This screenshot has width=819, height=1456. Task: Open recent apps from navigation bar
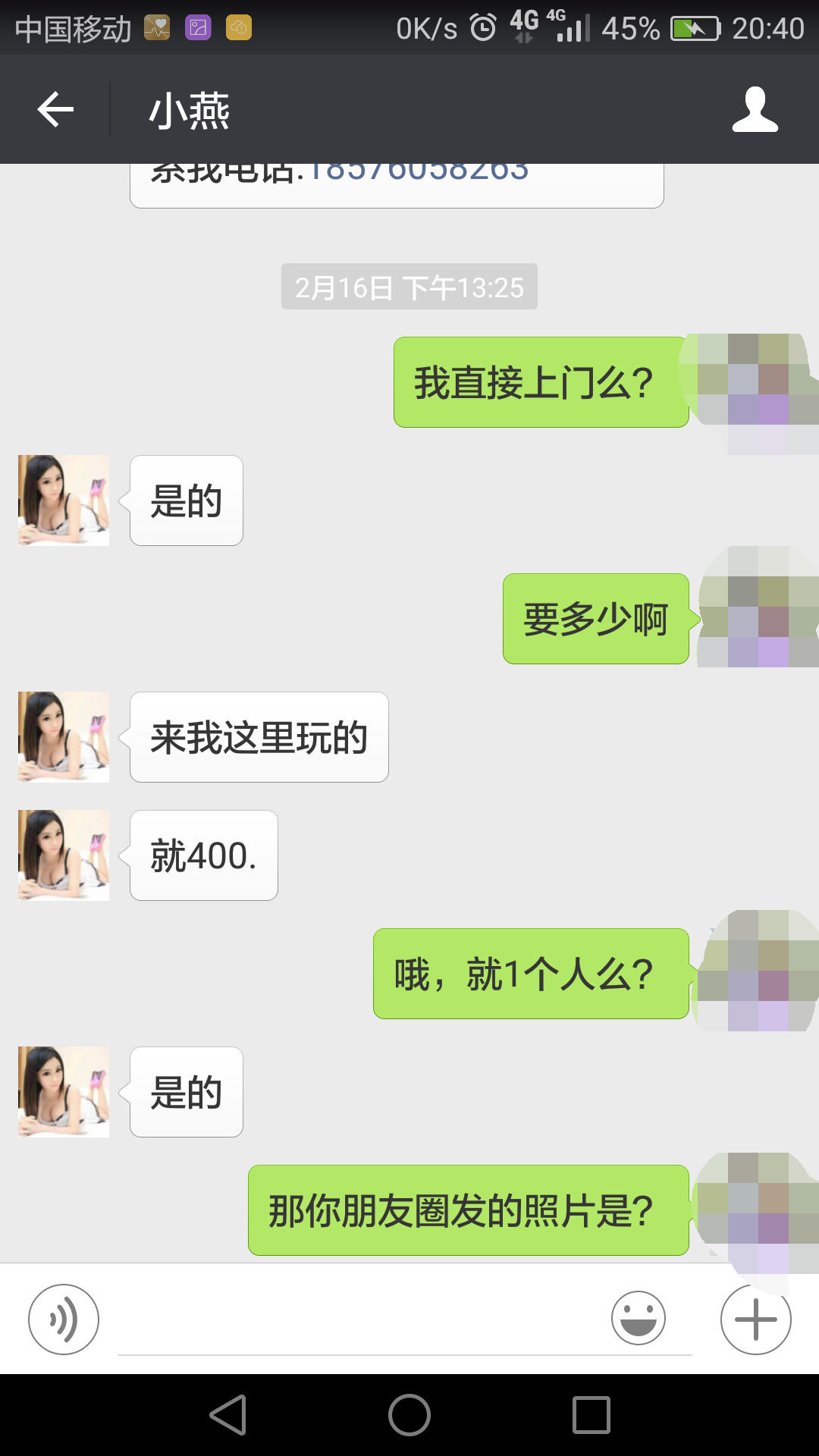tap(591, 1415)
